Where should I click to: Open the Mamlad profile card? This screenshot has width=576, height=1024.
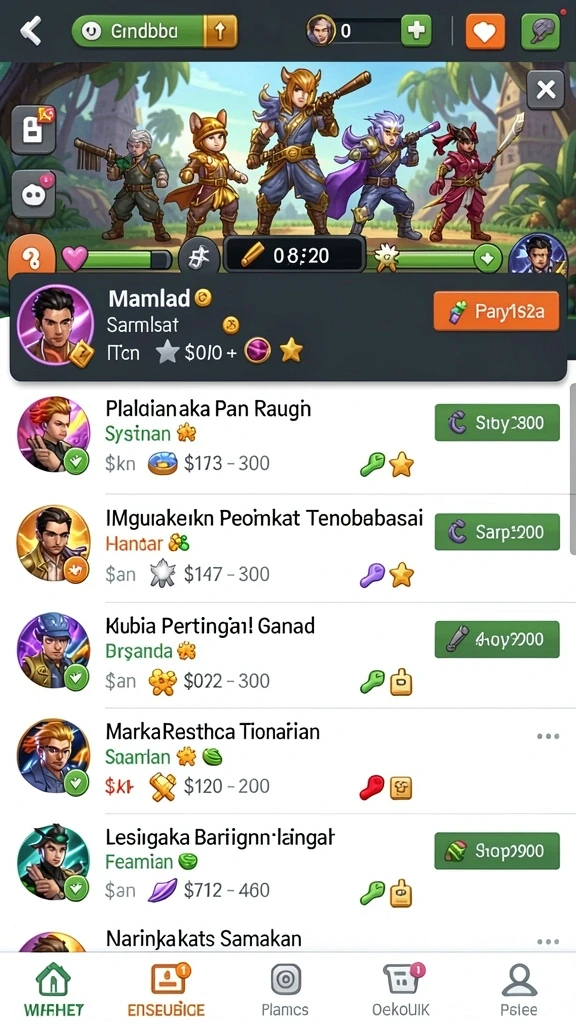(288, 327)
